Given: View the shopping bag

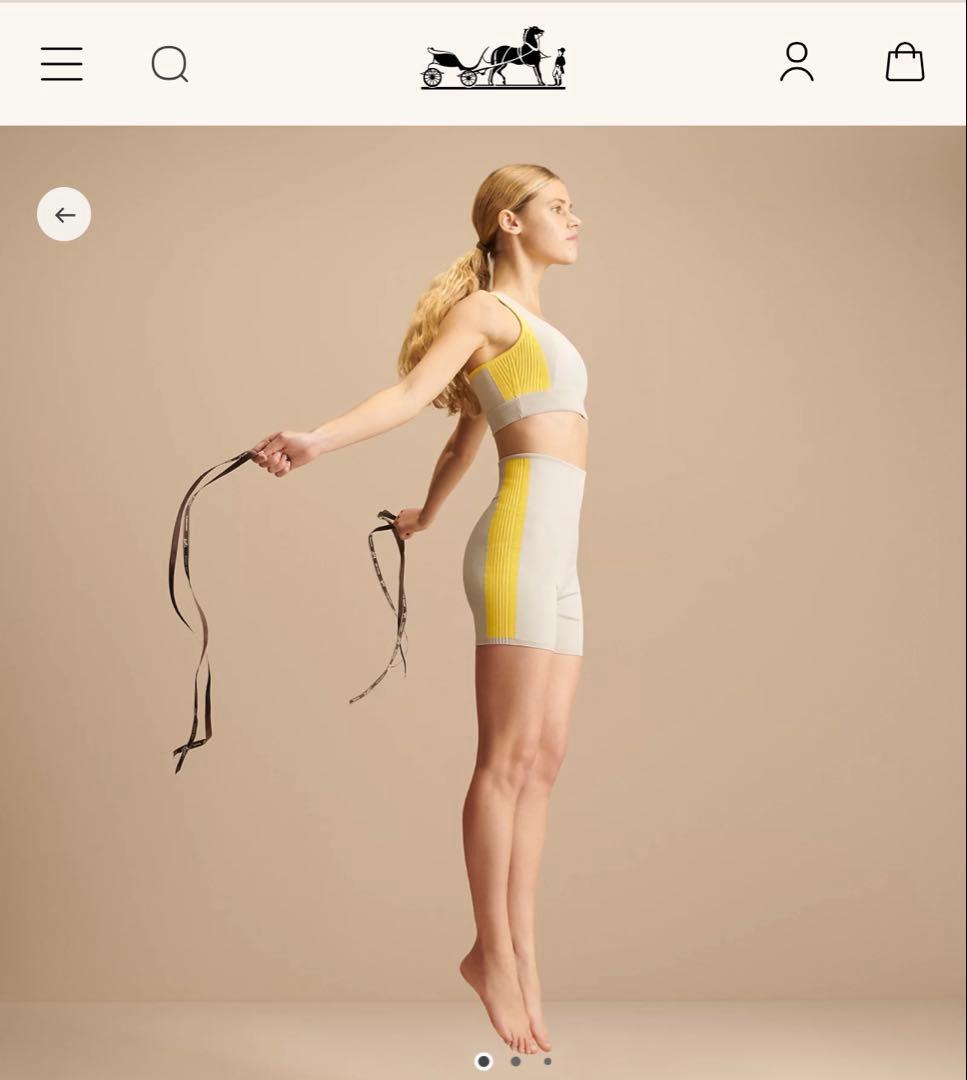Looking at the screenshot, I should click(x=904, y=62).
